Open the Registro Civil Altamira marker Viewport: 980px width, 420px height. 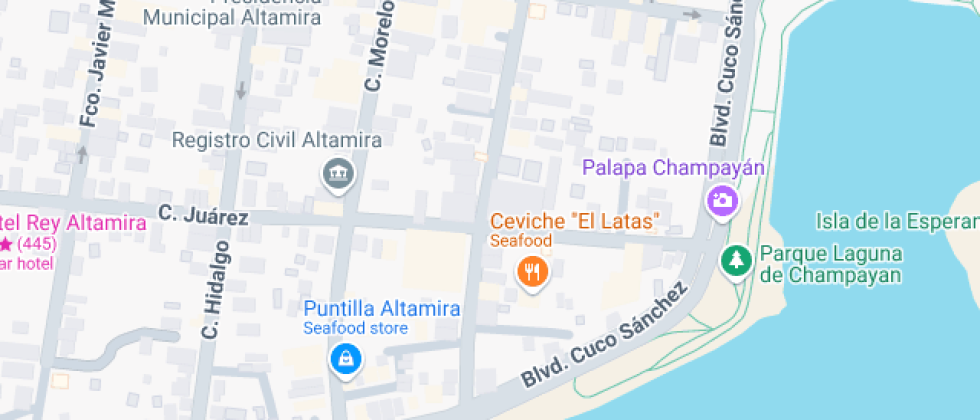click(339, 174)
